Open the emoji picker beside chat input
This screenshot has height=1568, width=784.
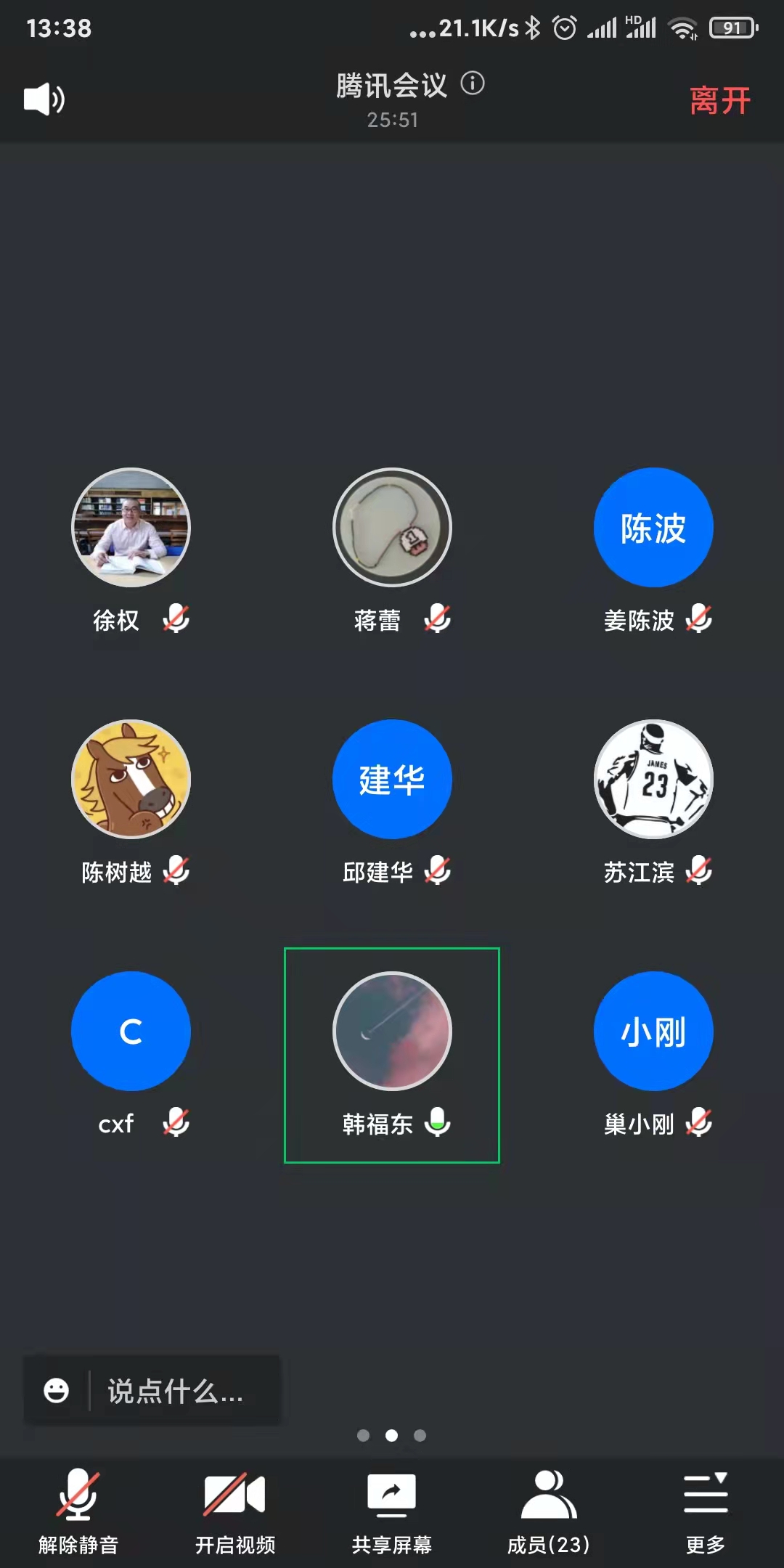56,1391
